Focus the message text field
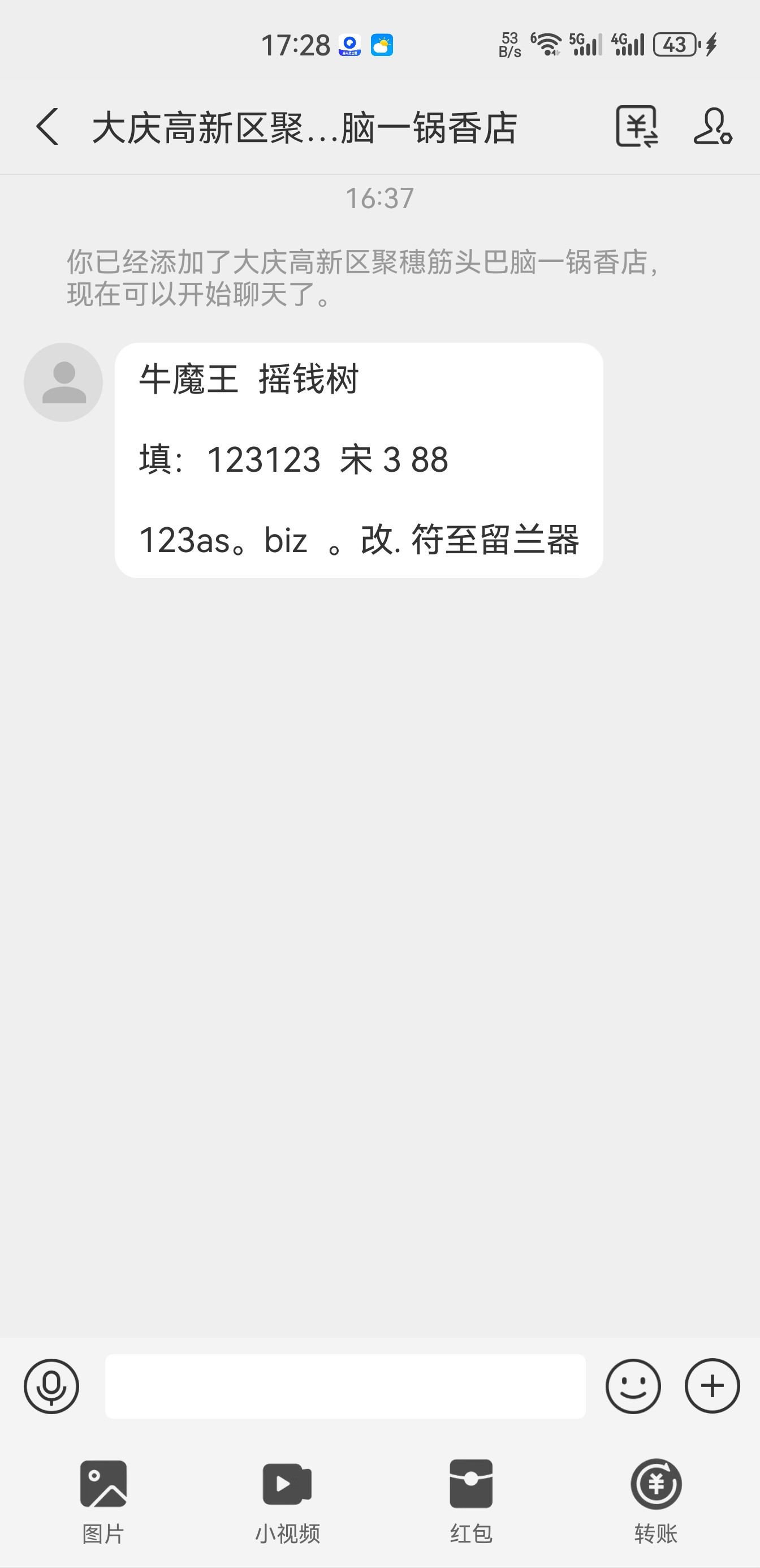The height and width of the screenshot is (1568, 760). pyautogui.click(x=345, y=1386)
